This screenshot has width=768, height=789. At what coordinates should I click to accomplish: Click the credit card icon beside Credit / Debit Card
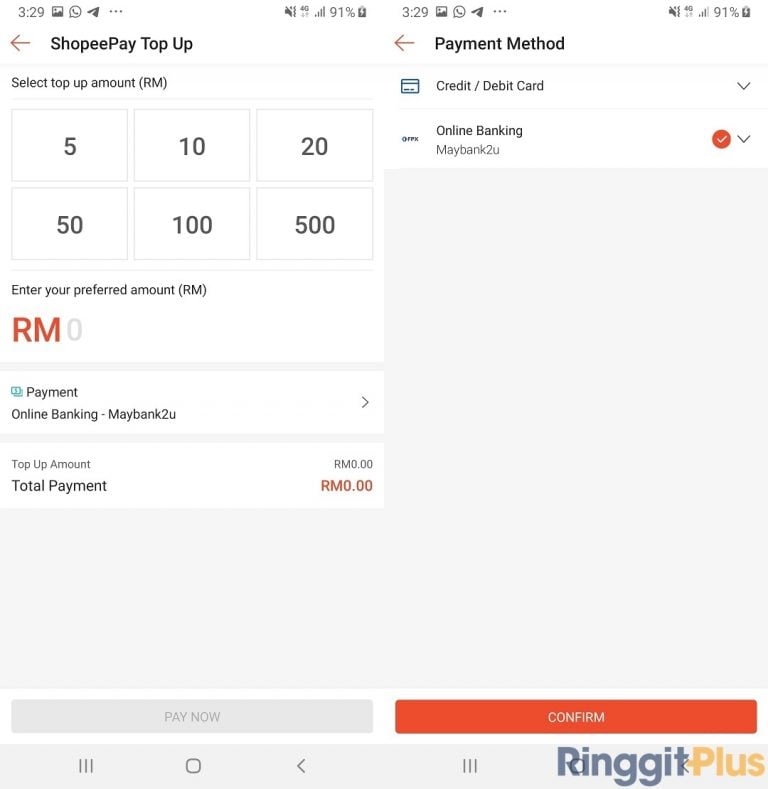(410, 86)
